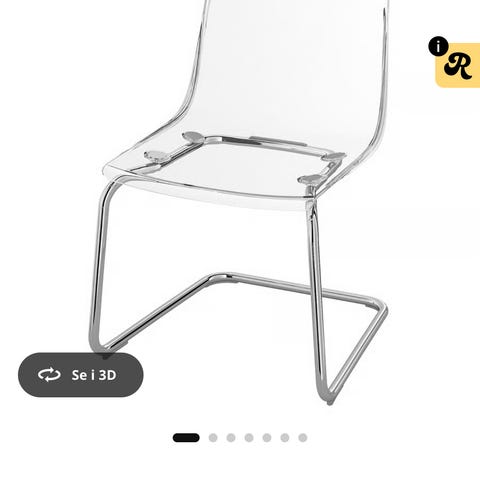
Task: Jump to the second image dot
Action: pyautogui.click(x=213, y=438)
